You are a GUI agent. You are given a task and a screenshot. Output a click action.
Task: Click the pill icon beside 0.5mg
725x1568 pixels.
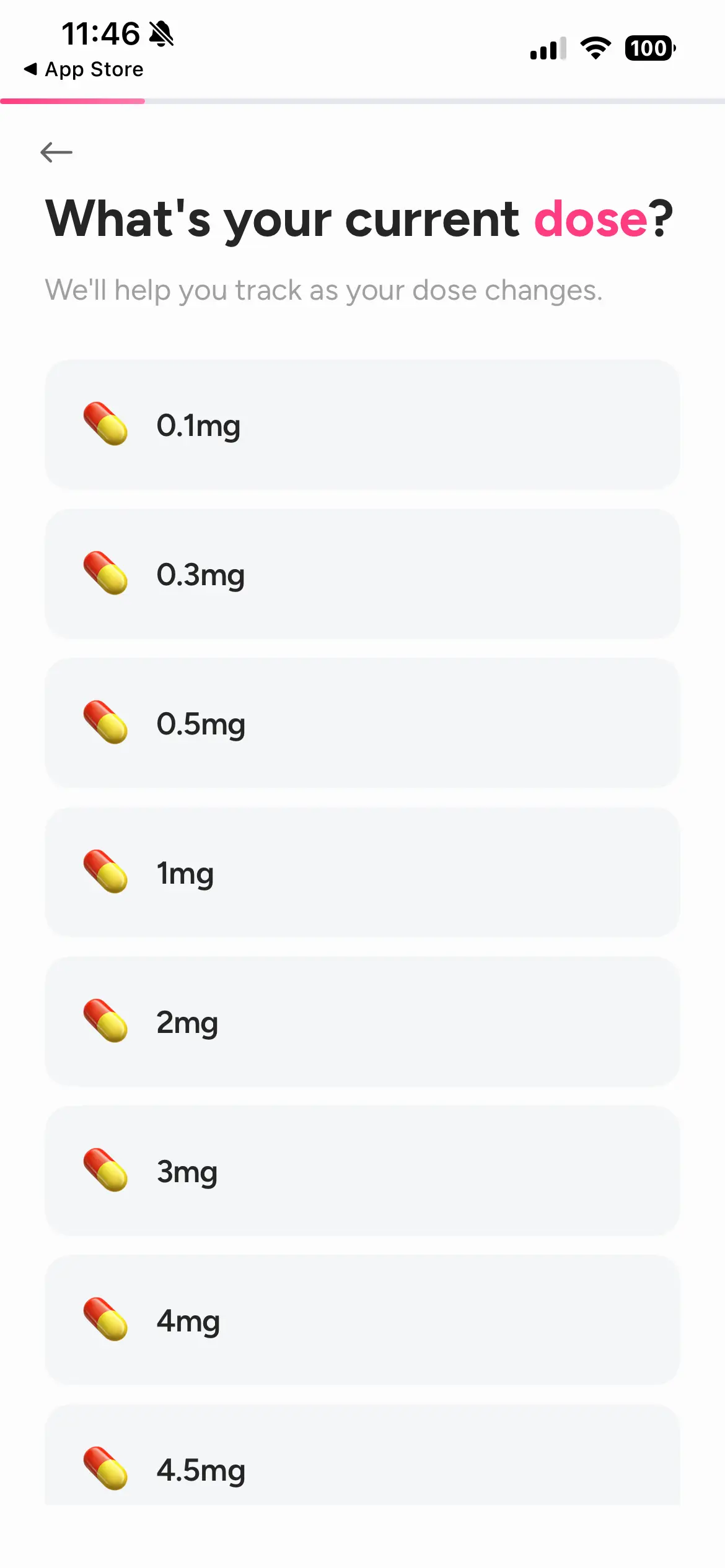(x=107, y=724)
